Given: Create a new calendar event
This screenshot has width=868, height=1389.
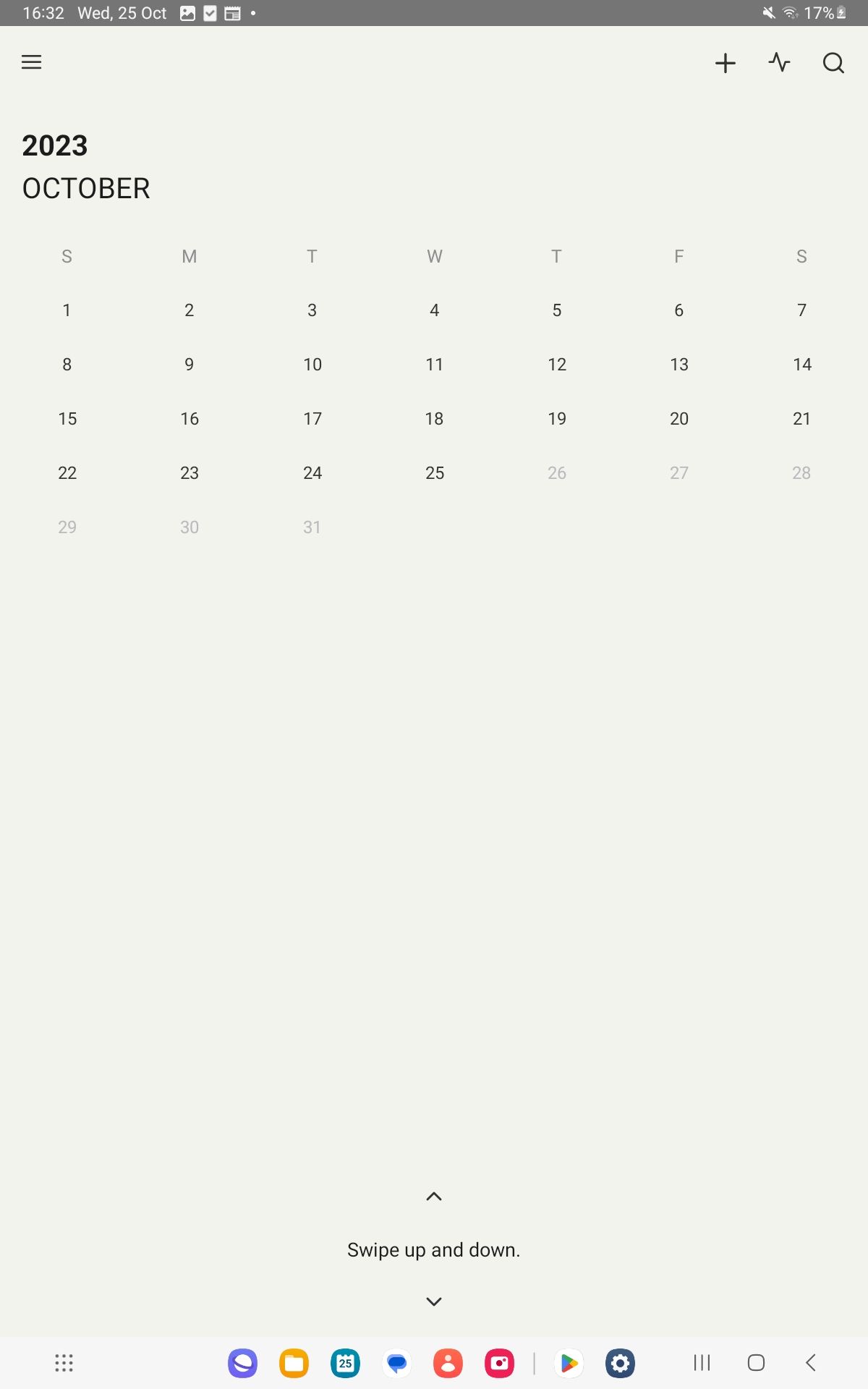Looking at the screenshot, I should (725, 63).
